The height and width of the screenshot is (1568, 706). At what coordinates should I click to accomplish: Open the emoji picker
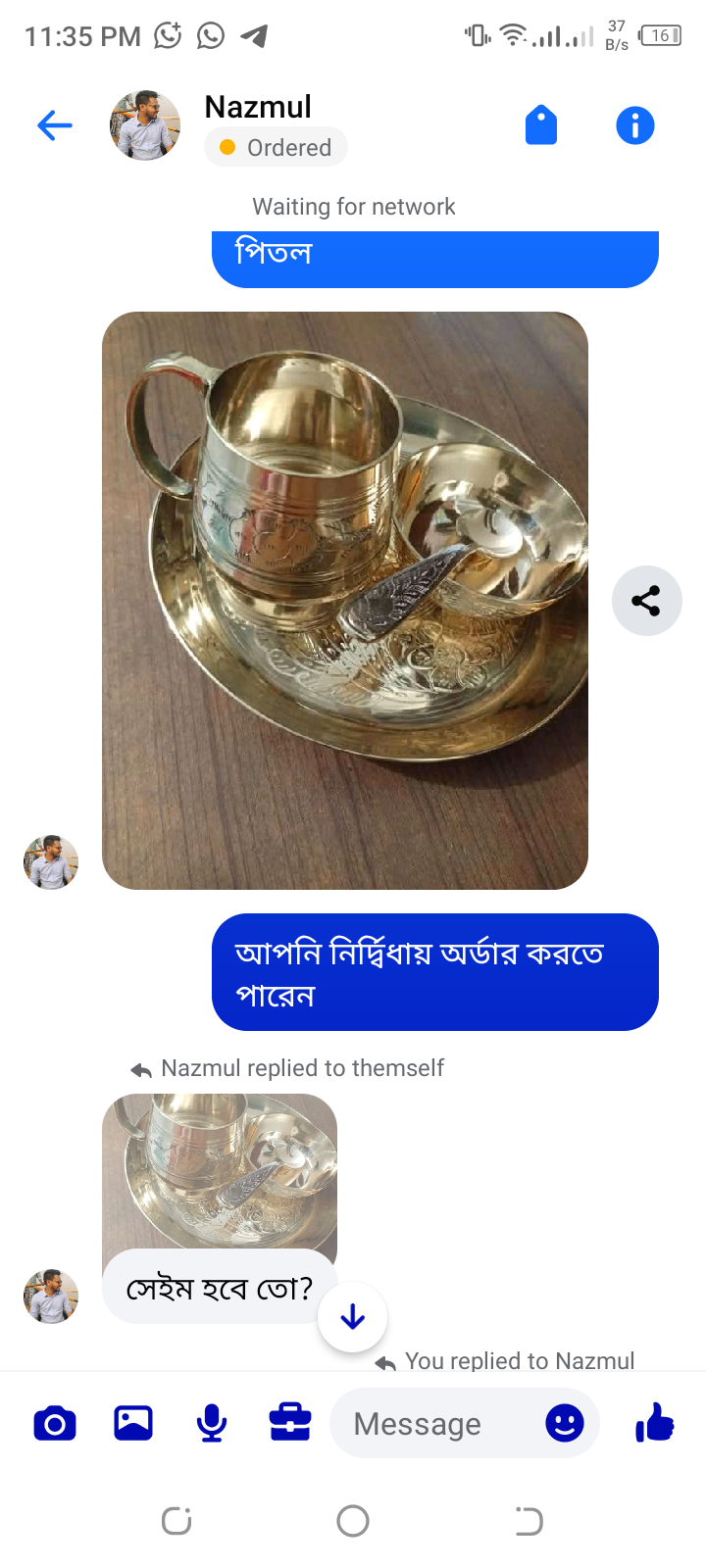tap(565, 1423)
